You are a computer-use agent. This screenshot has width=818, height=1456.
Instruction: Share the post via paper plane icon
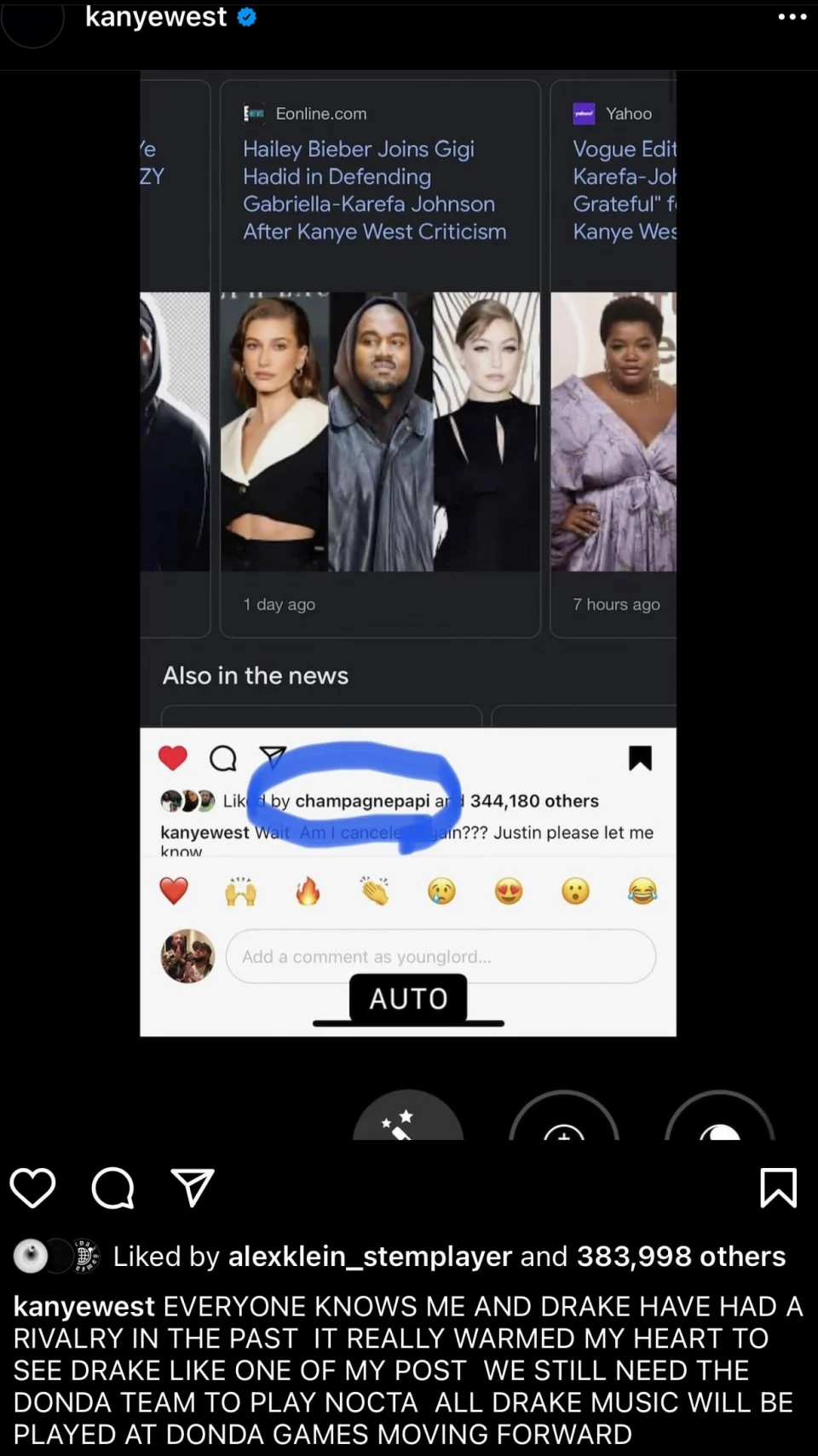193,1187
